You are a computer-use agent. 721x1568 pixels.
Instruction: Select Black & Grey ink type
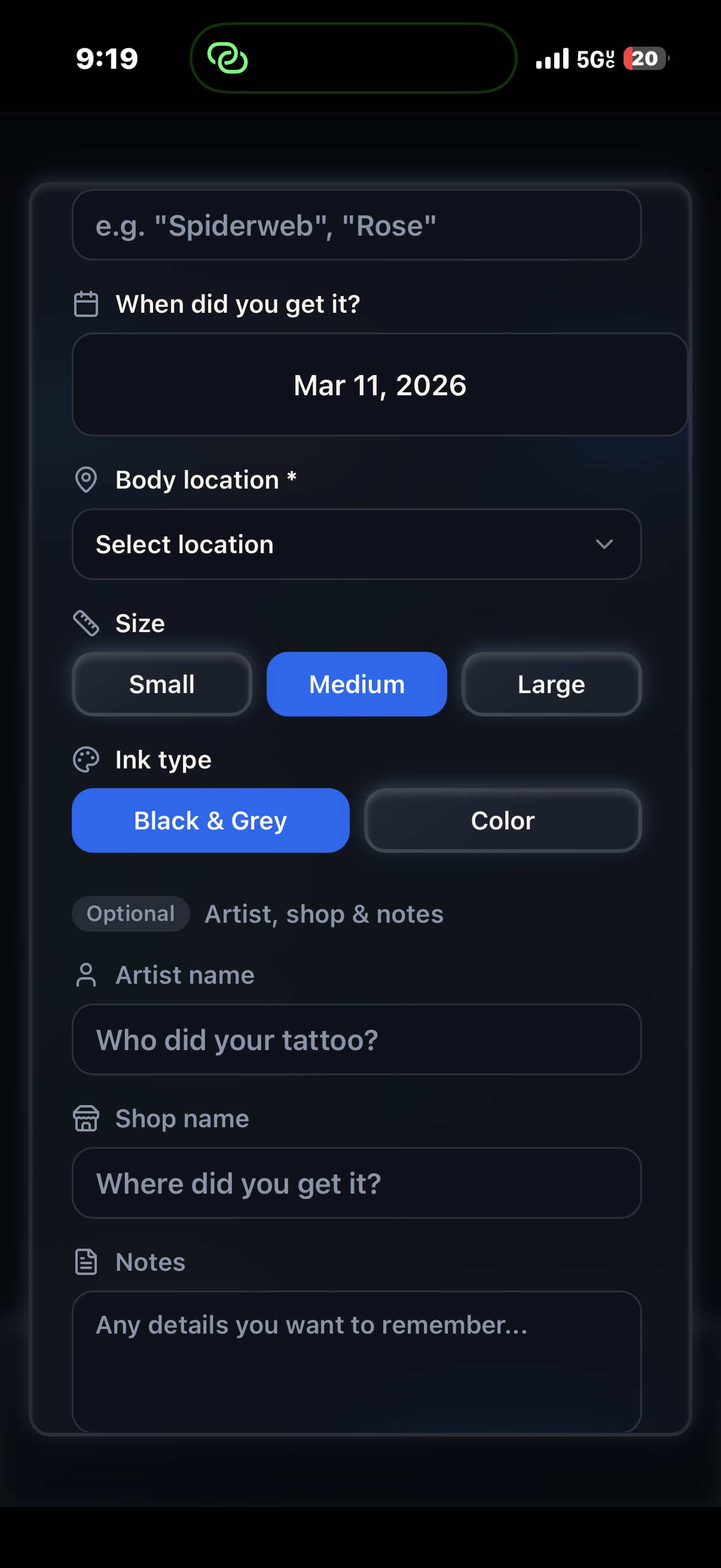210,820
